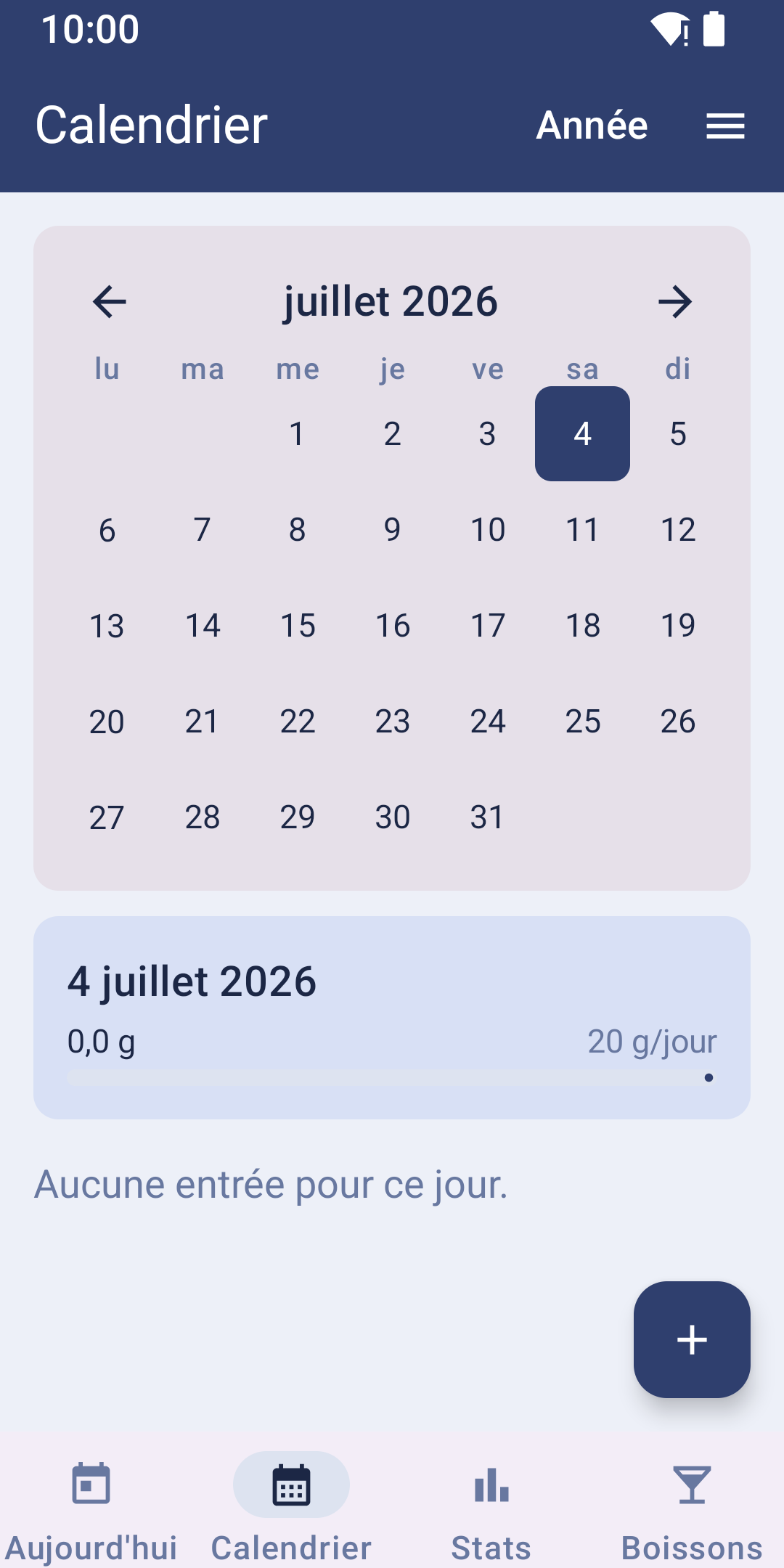Select July 15 in the calendar
The height and width of the screenshot is (1568, 784).
coord(298,626)
